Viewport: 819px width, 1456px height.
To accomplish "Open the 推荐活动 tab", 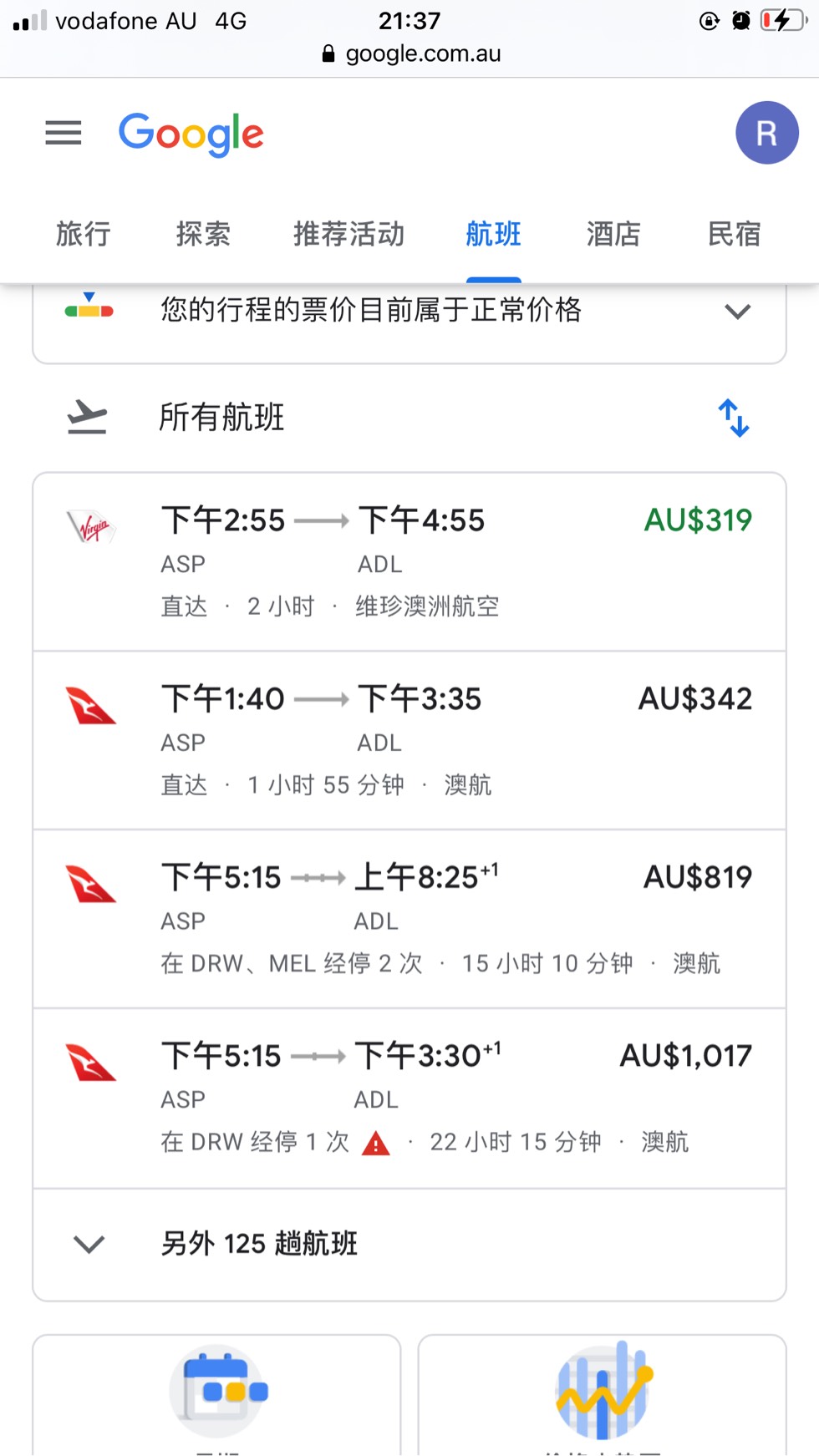I will (x=348, y=234).
